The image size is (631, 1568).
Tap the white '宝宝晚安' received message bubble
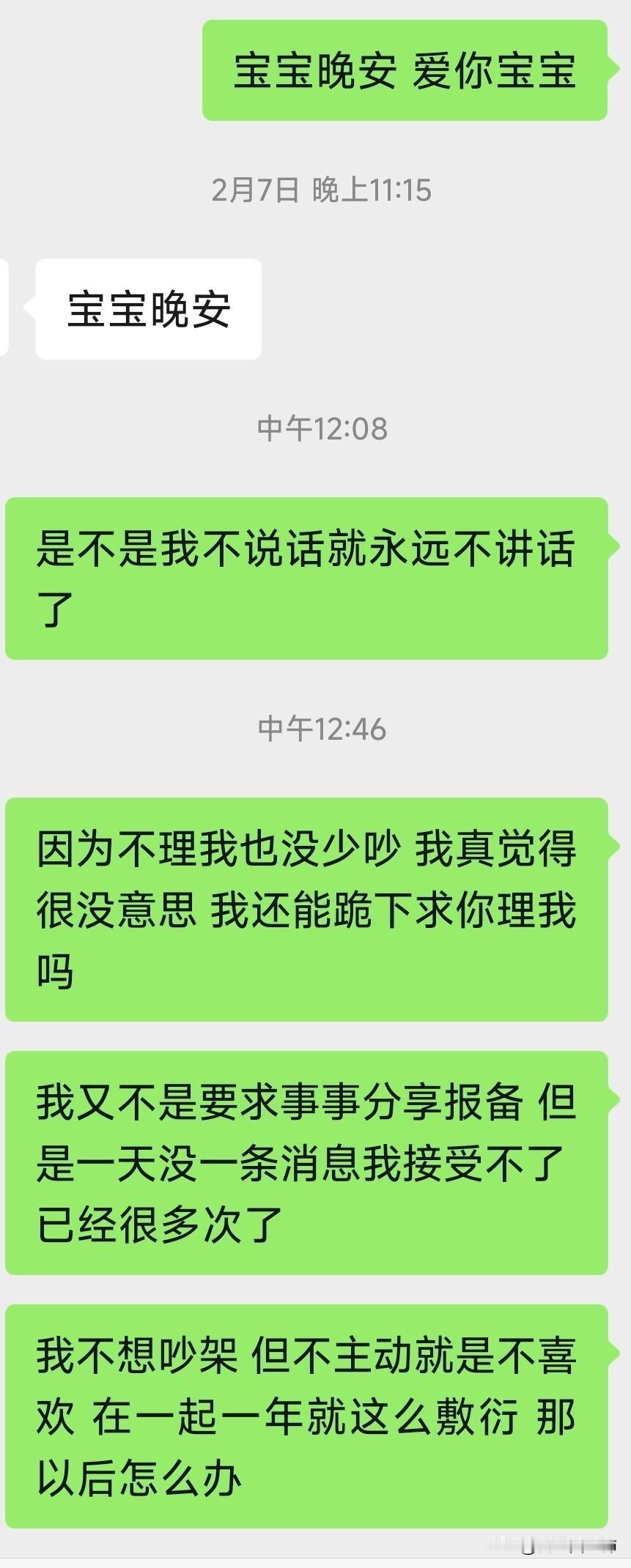(147, 308)
